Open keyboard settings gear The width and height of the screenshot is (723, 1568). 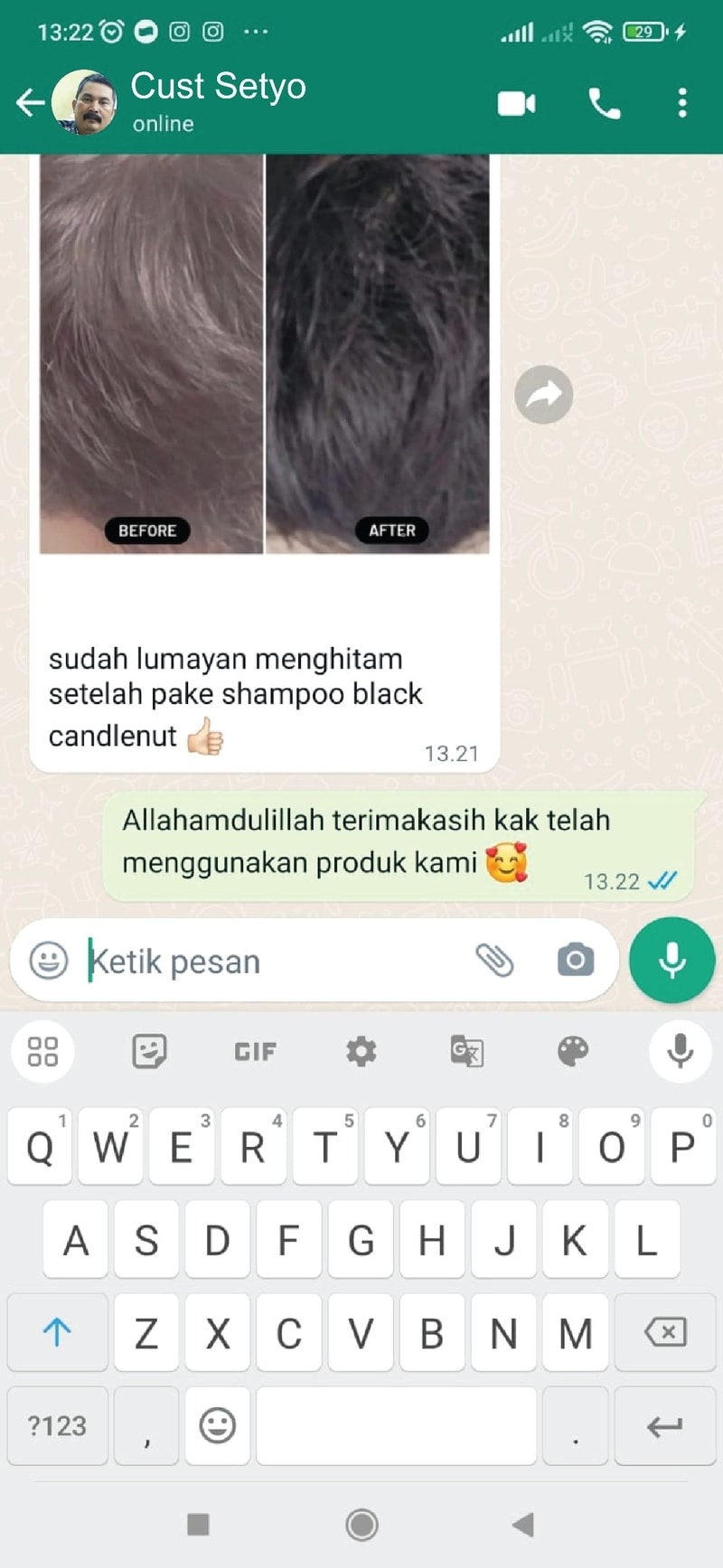click(x=361, y=1051)
